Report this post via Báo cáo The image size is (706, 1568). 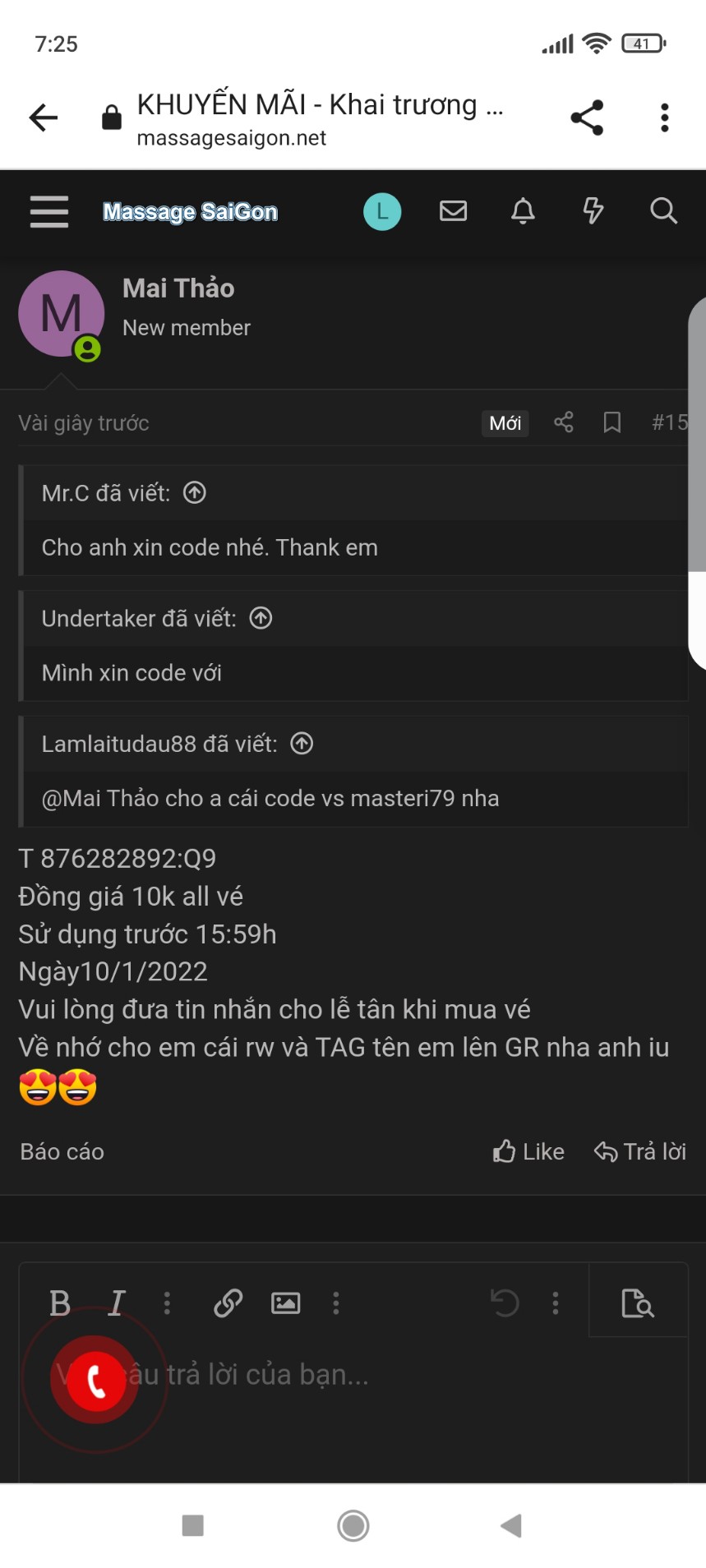[x=62, y=1151]
